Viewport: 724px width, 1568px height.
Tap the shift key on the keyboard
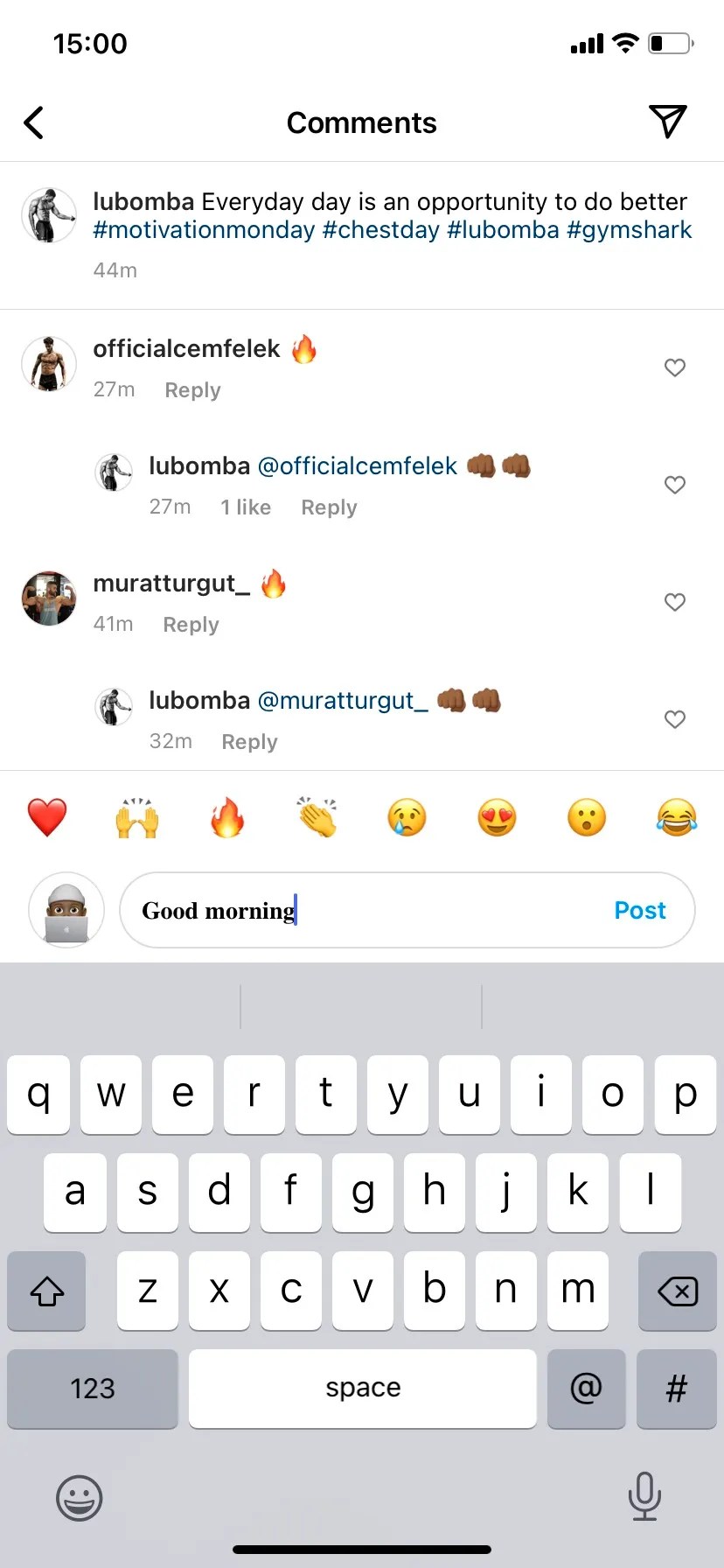click(x=45, y=1291)
